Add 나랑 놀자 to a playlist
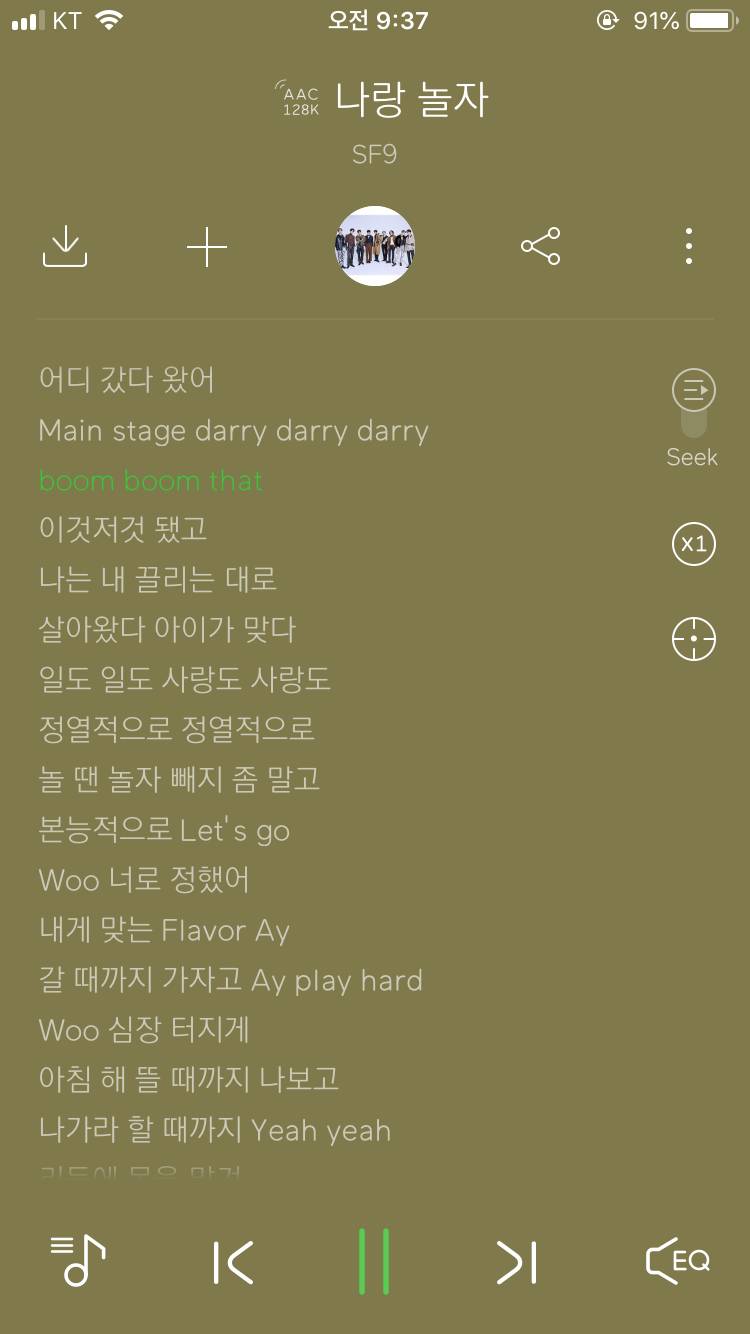Image resolution: width=750 pixels, height=1334 pixels. [x=207, y=246]
